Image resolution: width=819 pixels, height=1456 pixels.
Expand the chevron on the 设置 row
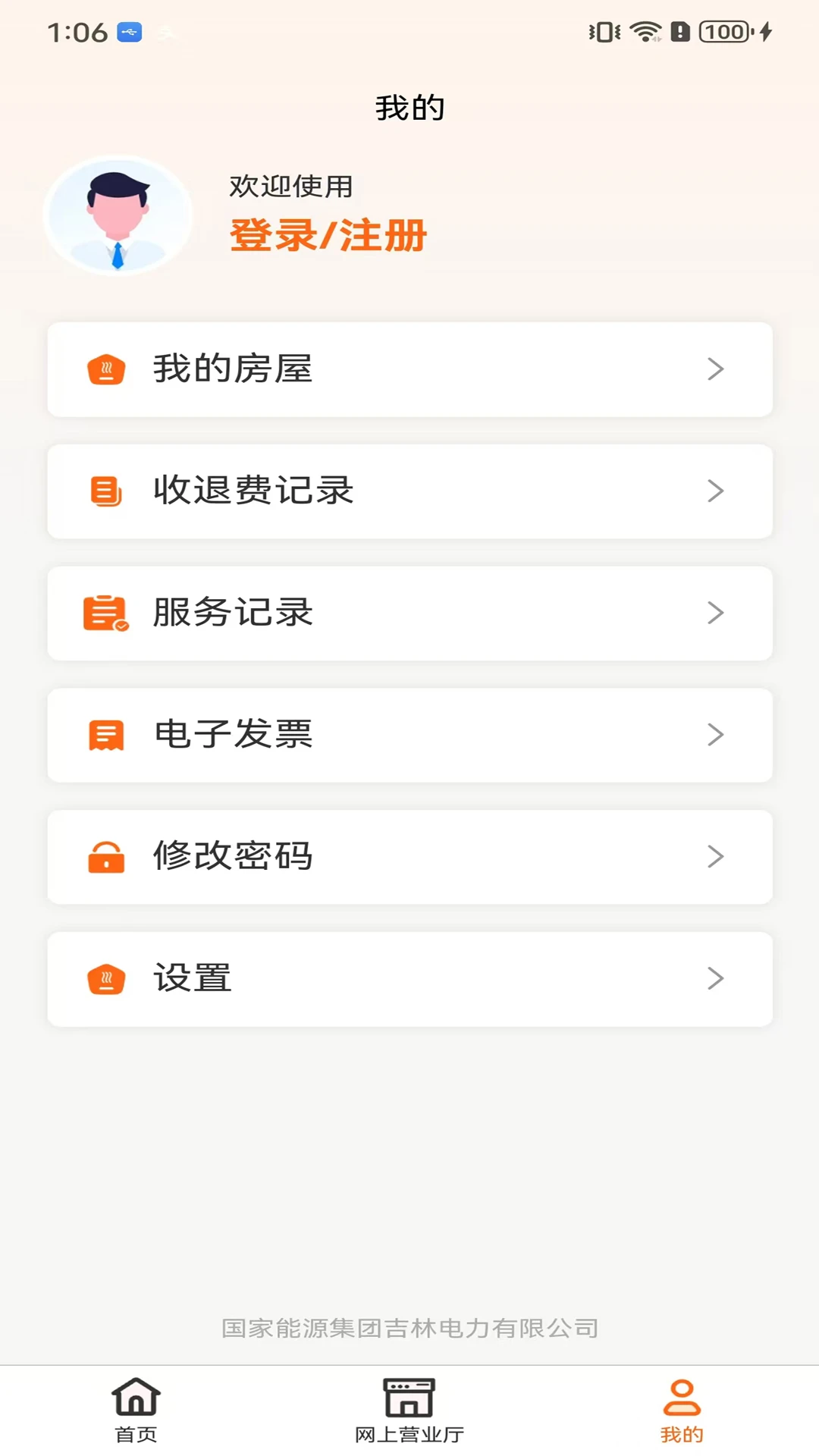pyautogui.click(x=715, y=978)
